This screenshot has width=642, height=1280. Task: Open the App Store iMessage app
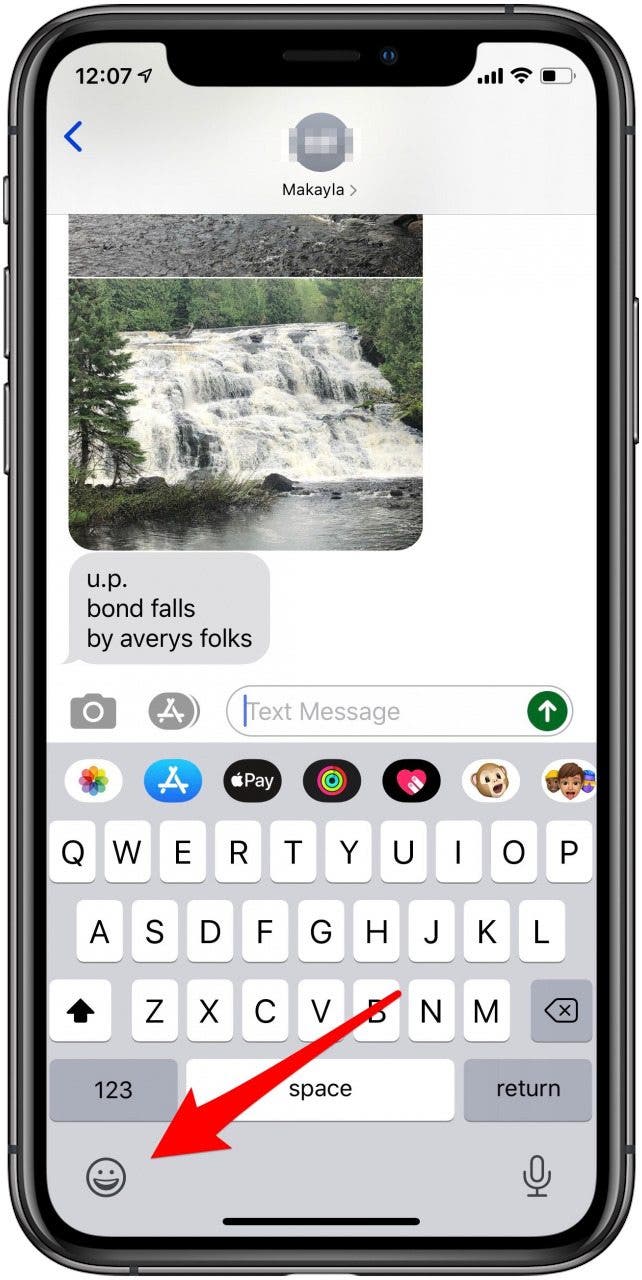[173, 781]
